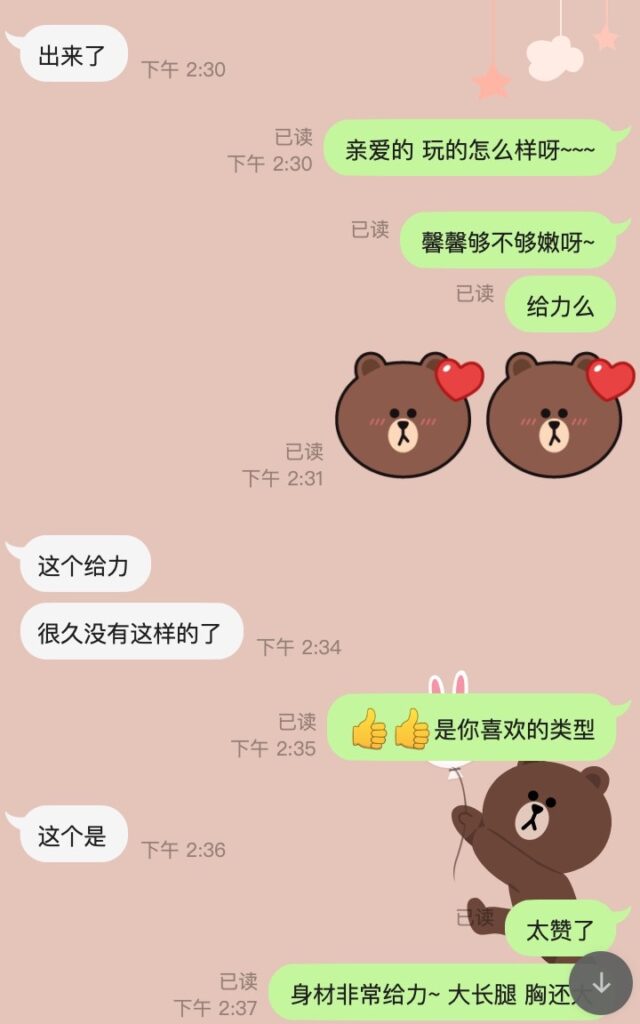Jump to latest messages with the down arrow
The image size is (640, 1024).
point(600,983)
